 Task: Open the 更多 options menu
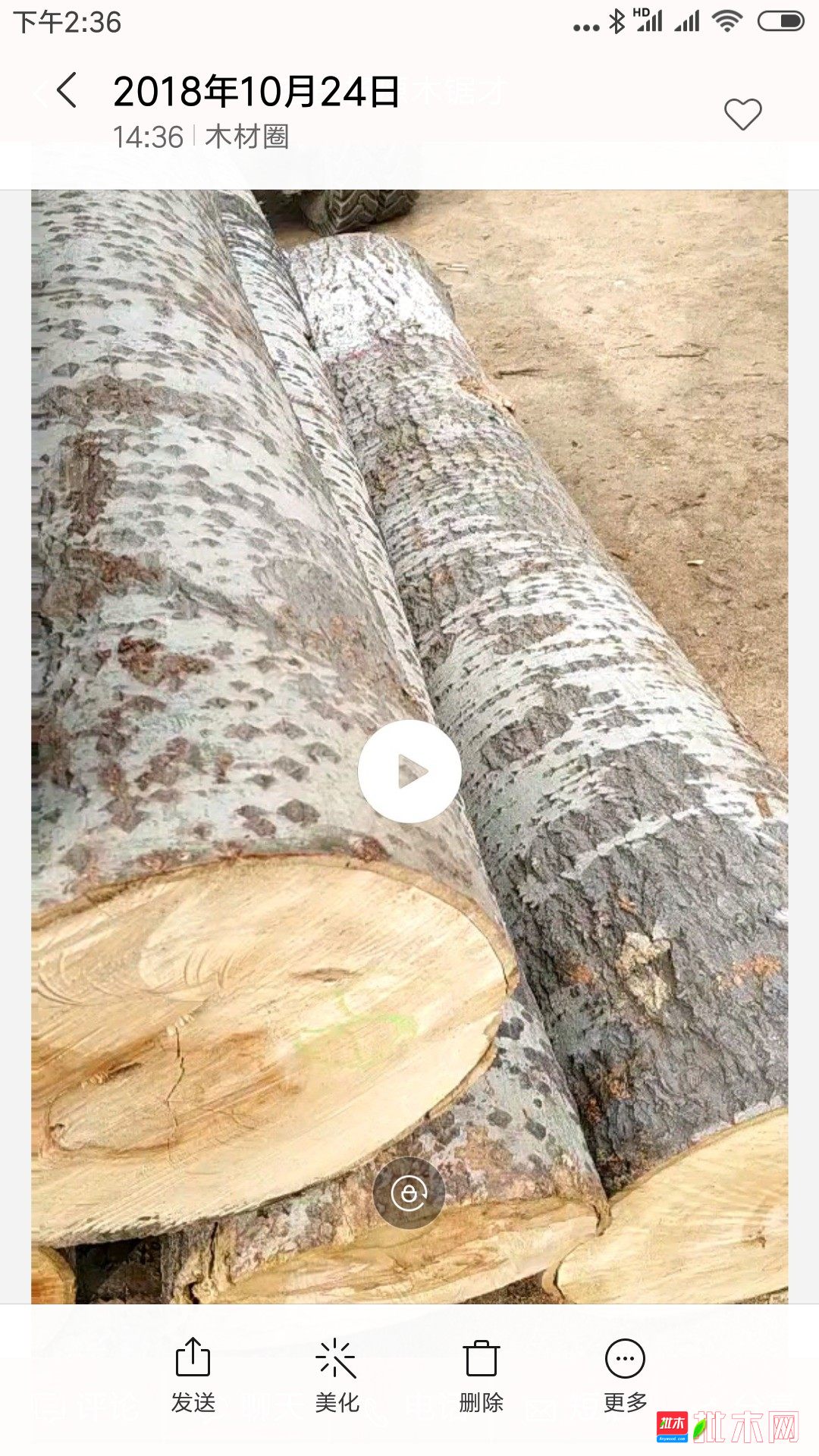point(625,1376)
